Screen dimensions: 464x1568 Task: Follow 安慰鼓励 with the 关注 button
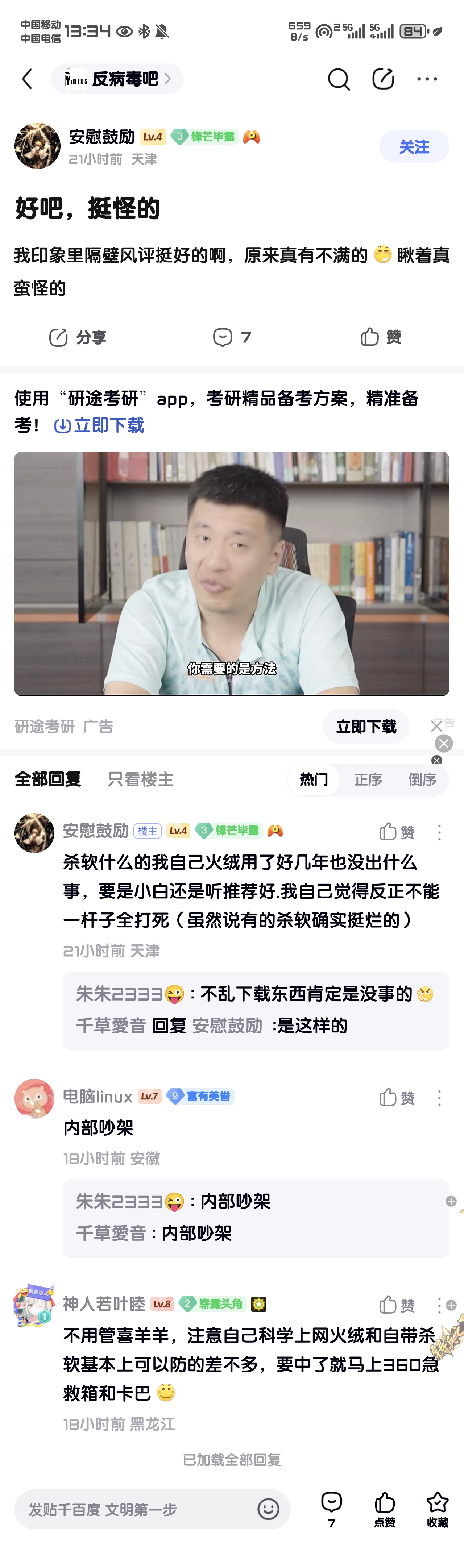[x=414, y=147]
